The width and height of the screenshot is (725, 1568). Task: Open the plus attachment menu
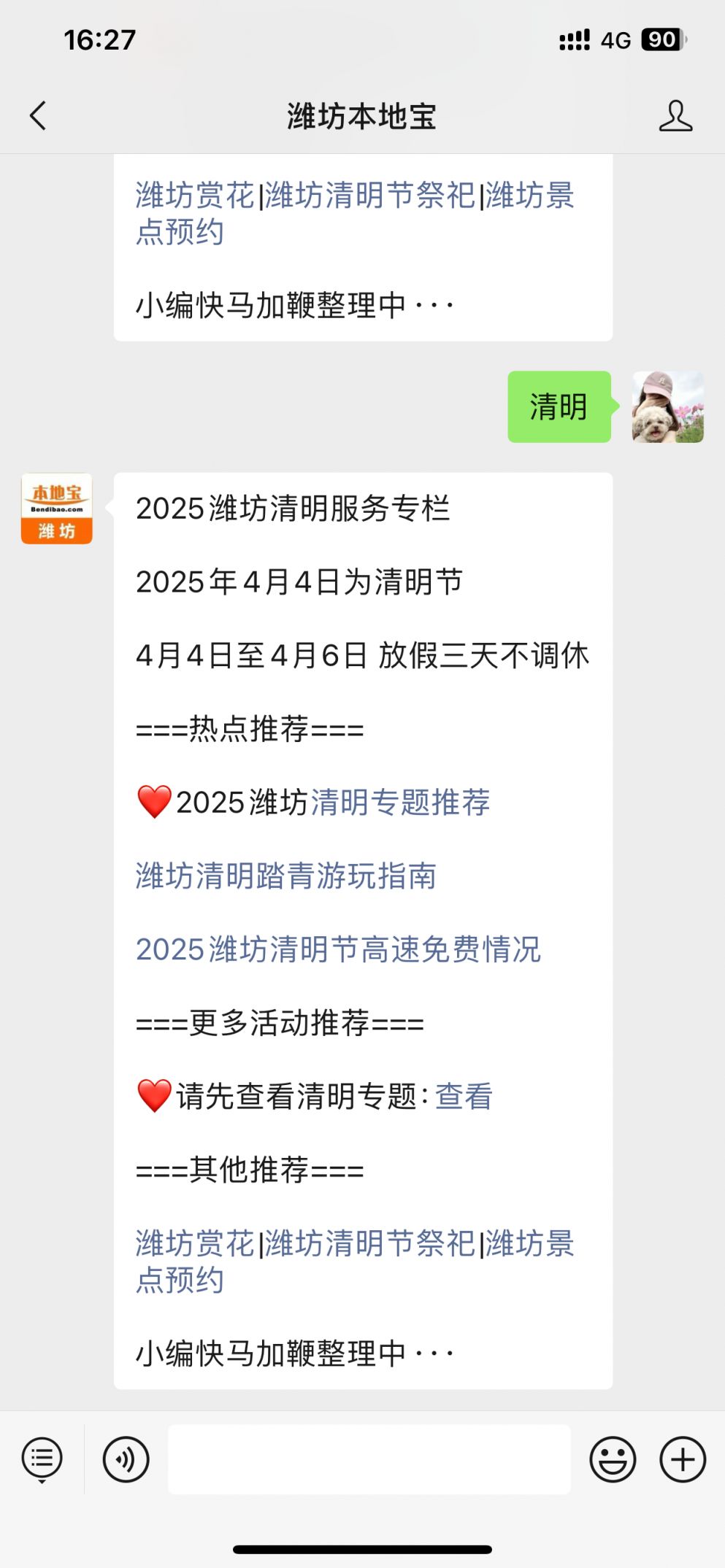pos(682,1459)
